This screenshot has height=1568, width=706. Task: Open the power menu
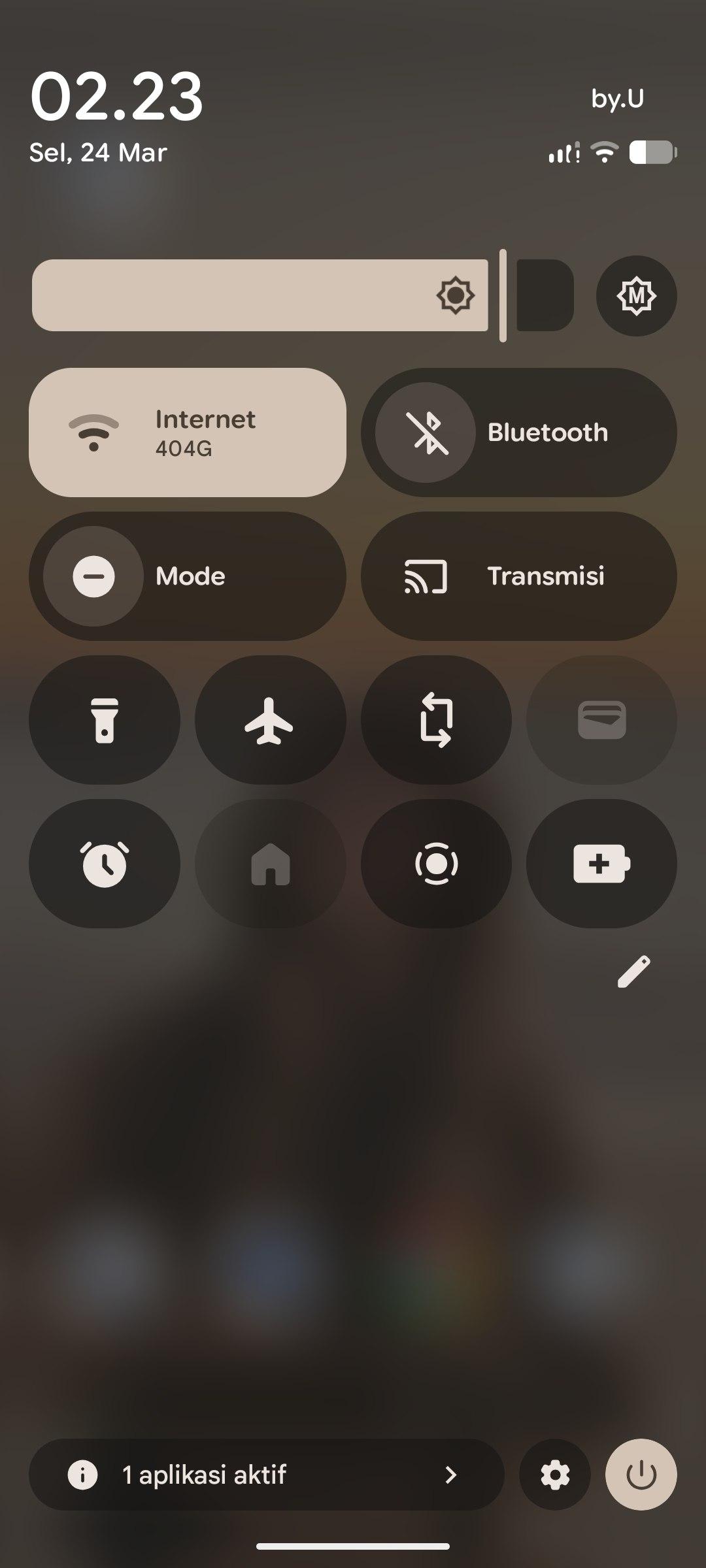pos(641,1475)
